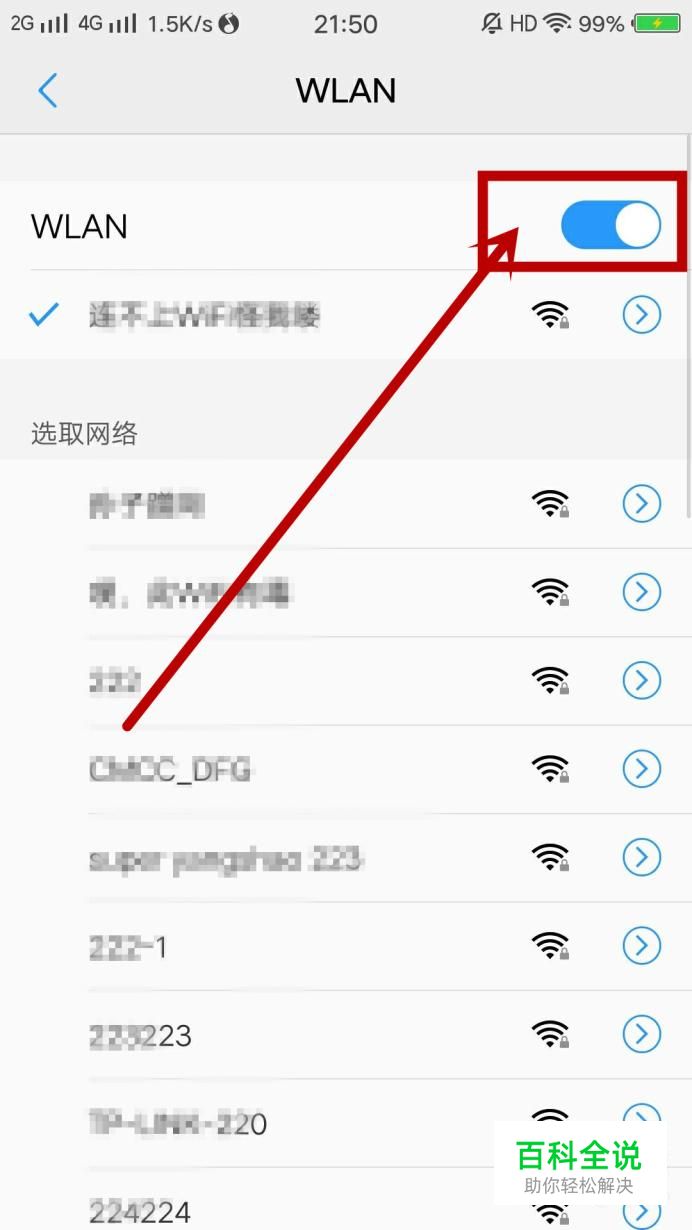
Task: Choose the TP-LINK-220 network
Action: coord(178,1123)
